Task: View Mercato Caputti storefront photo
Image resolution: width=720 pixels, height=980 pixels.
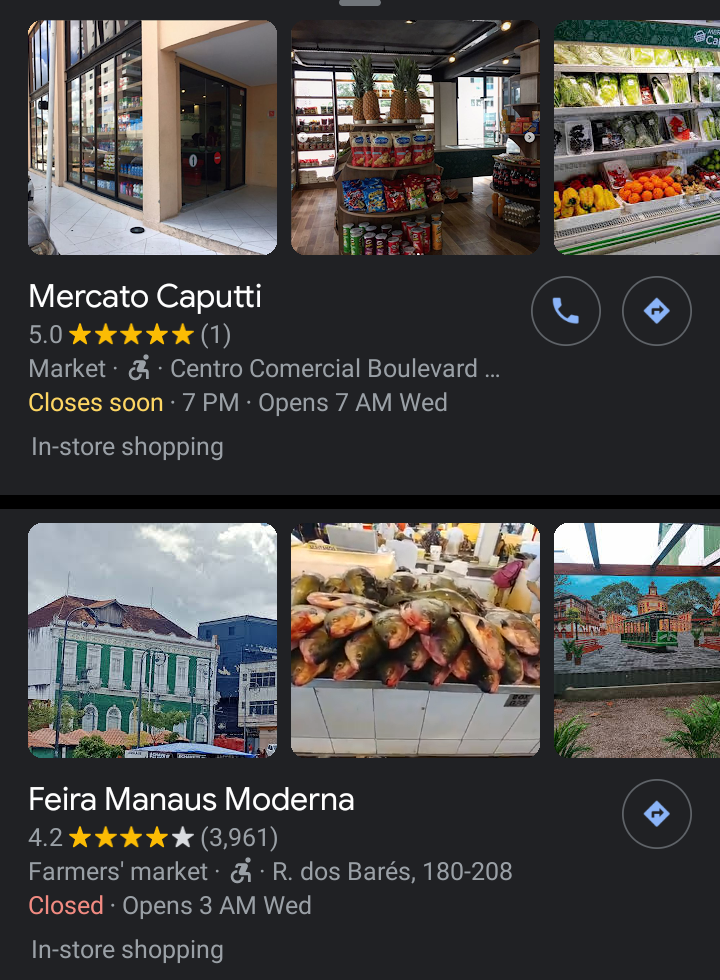Action: point(152,138)
